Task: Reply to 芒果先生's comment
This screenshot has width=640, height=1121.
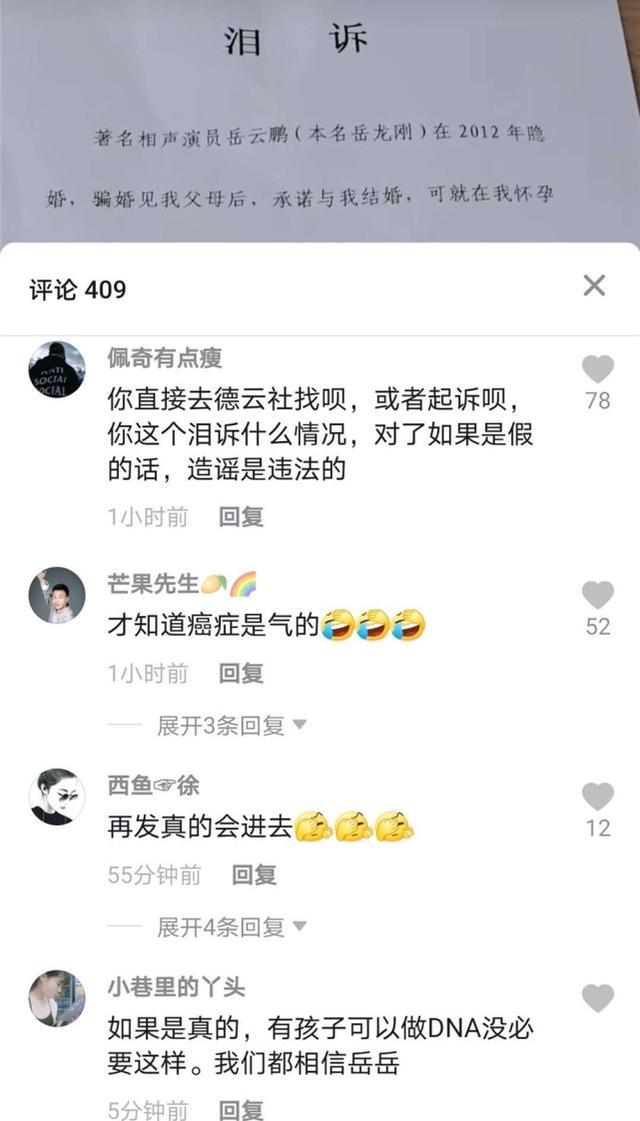Action: 241,673
